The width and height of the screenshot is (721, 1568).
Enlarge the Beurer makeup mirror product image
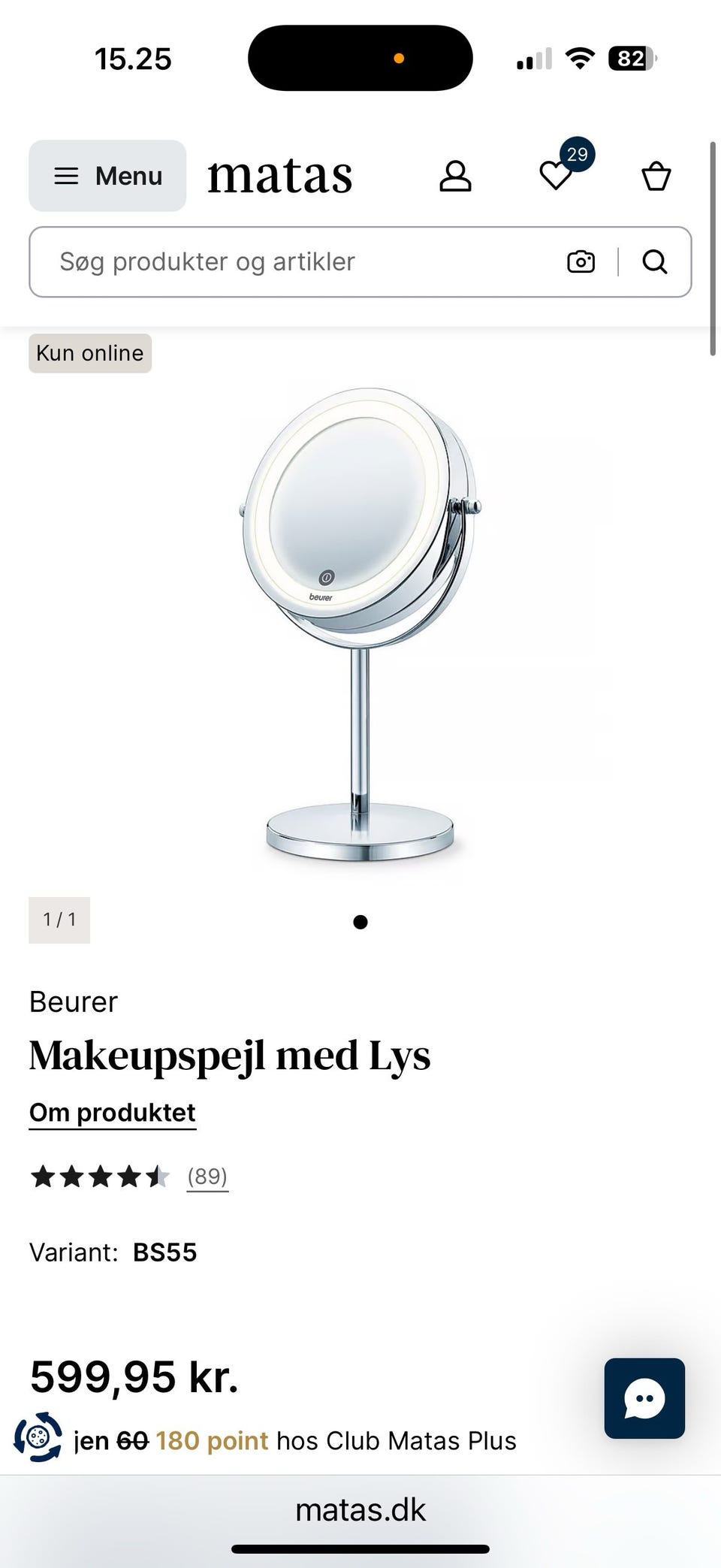360,622
